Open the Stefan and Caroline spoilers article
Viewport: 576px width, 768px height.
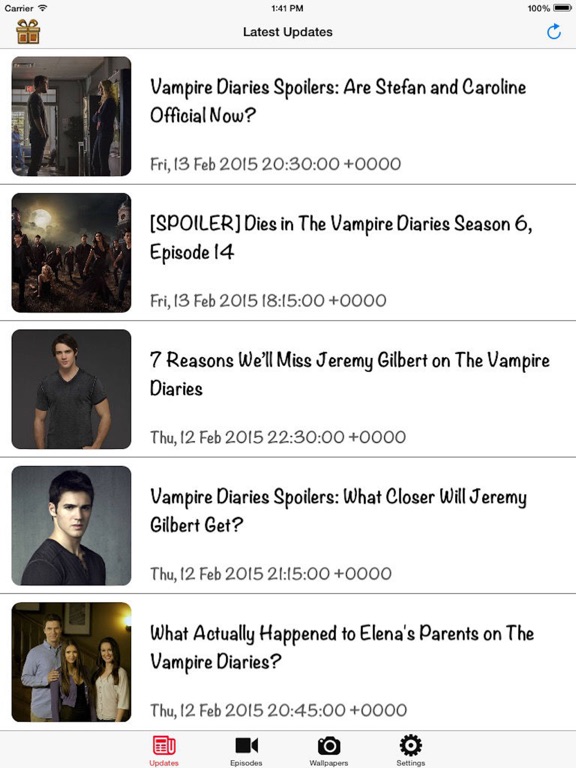point(288,117)
